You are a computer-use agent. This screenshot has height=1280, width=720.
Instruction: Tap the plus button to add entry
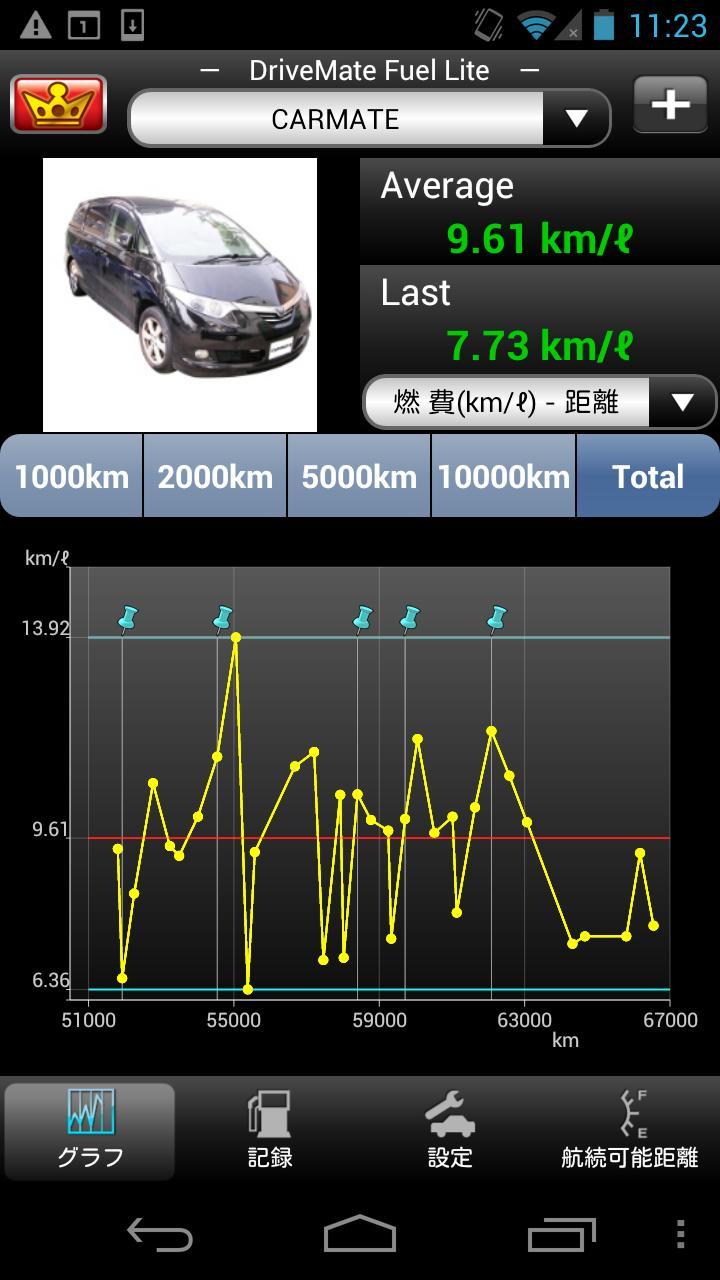[x=670, y=104]
